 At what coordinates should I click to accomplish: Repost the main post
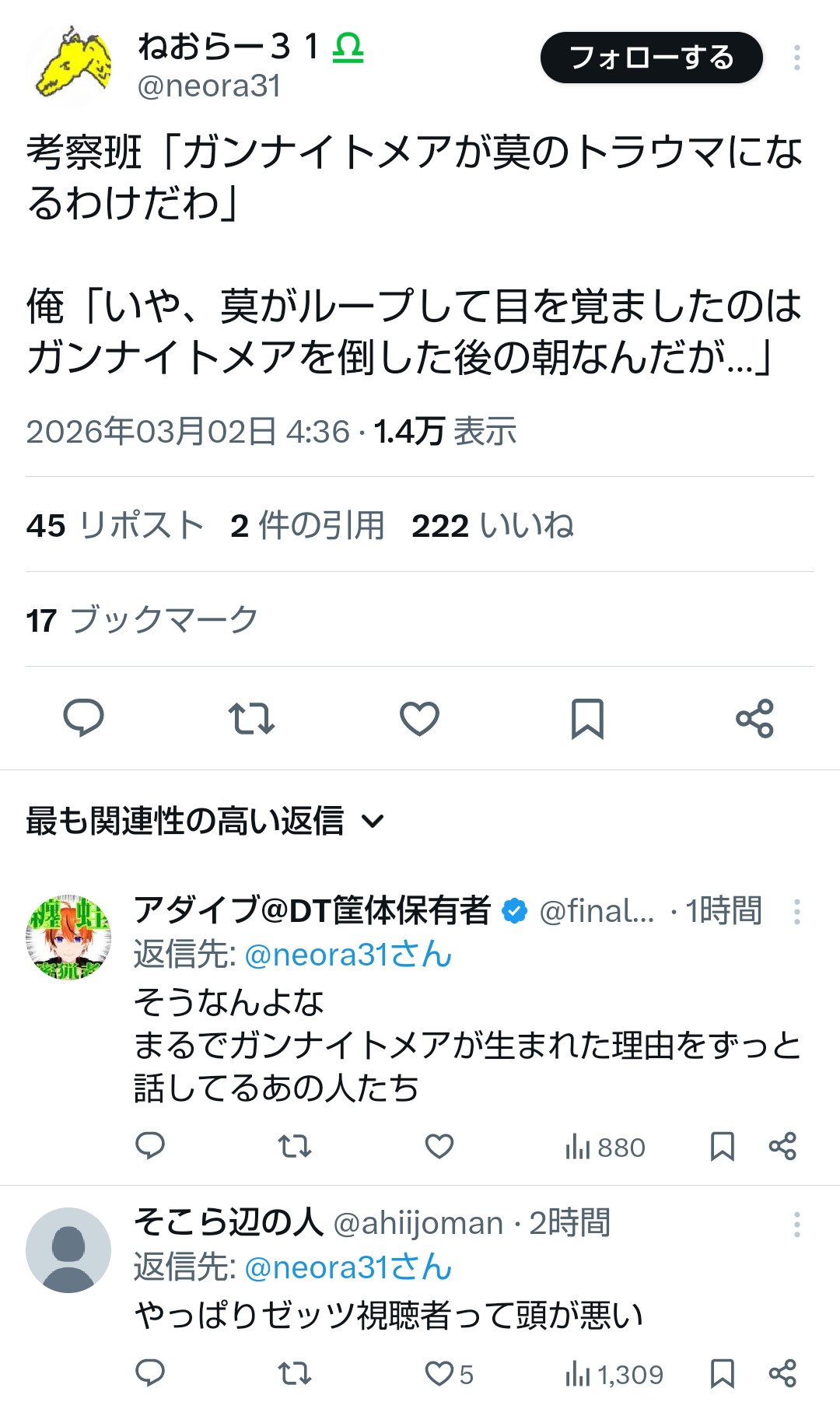click(251, 718)
